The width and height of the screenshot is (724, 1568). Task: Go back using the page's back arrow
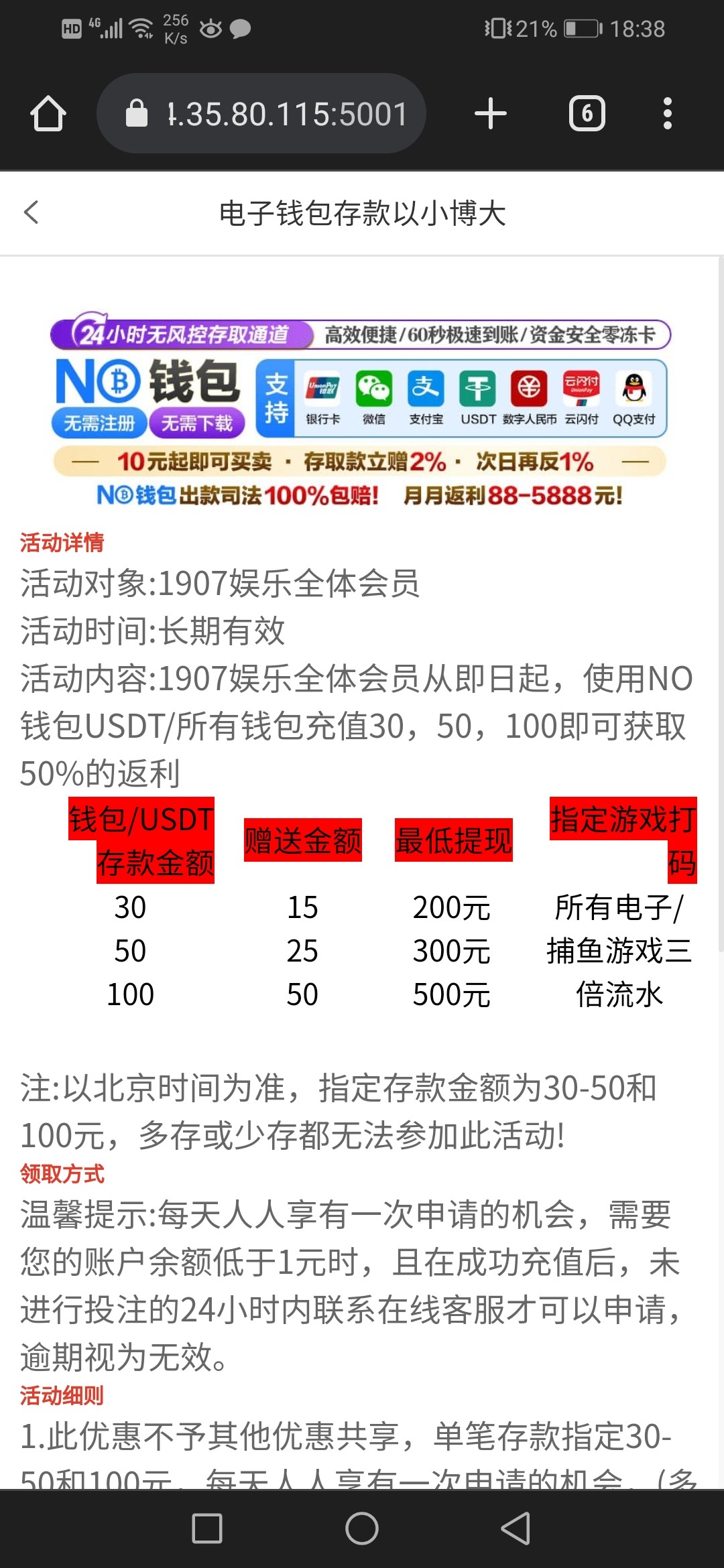(32, 212)
